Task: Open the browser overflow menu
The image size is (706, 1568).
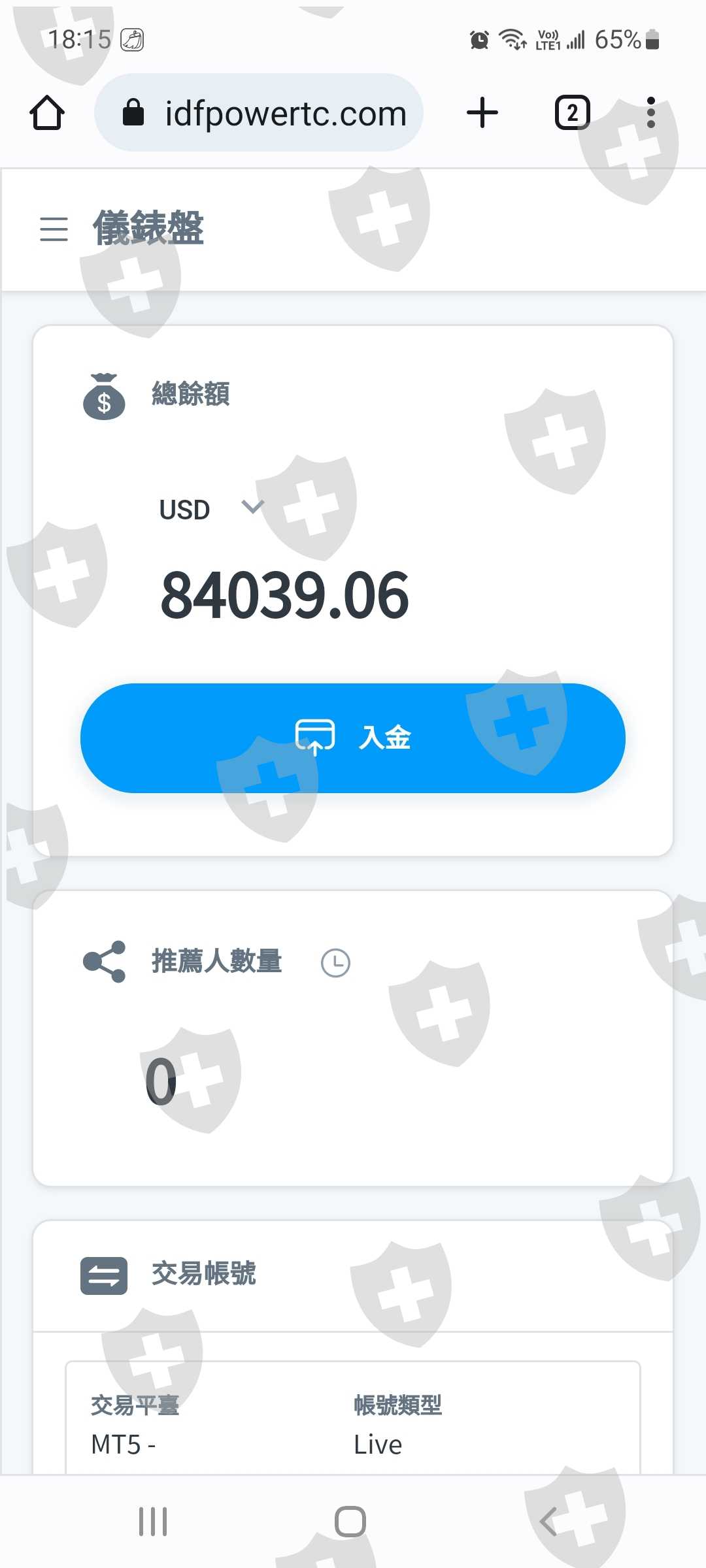Action: tap(650, 112)
